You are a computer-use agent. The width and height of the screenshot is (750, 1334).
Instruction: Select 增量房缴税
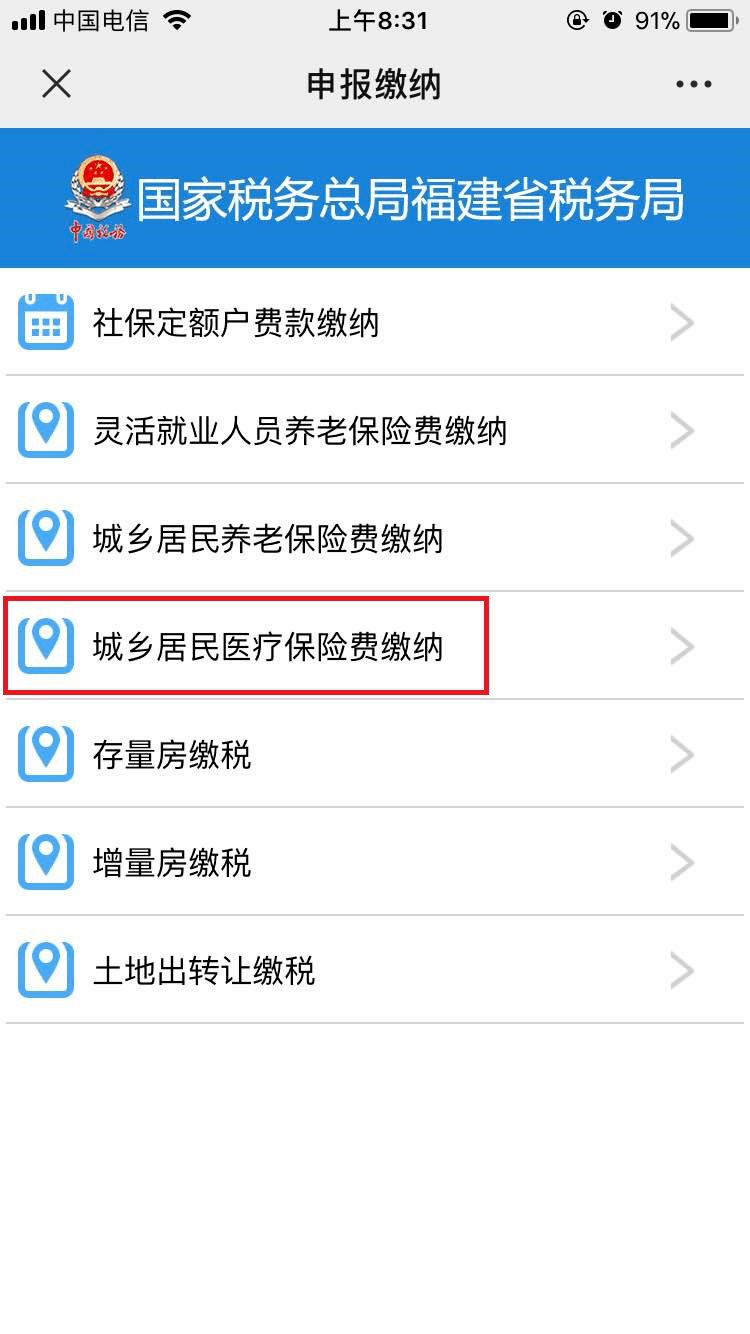(x=375, y=863)
